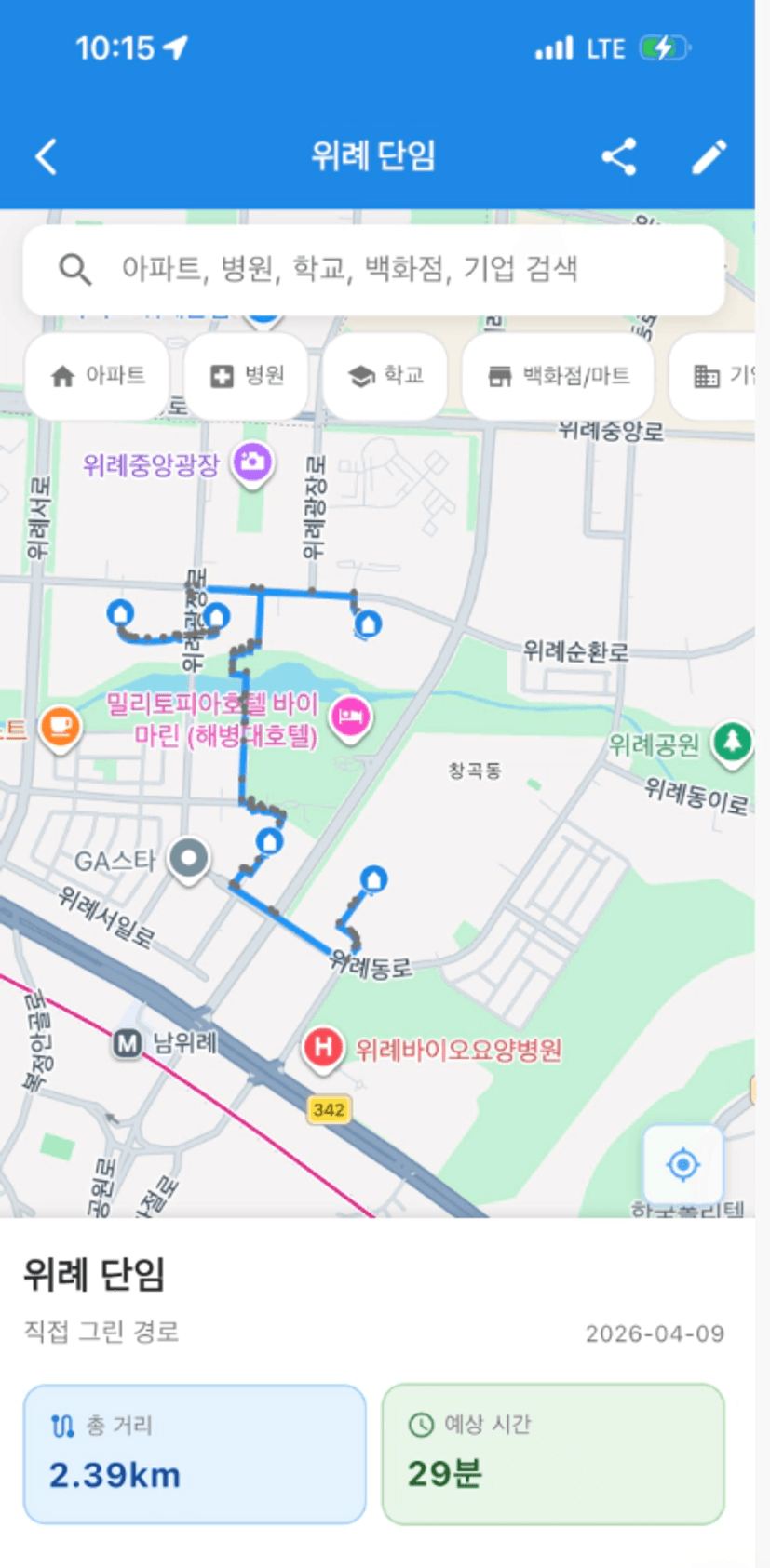Choose the 백화점/마트 chip
Image resolution: width=770 pixels, height=1568 pixels.
(x=559, y=376)
